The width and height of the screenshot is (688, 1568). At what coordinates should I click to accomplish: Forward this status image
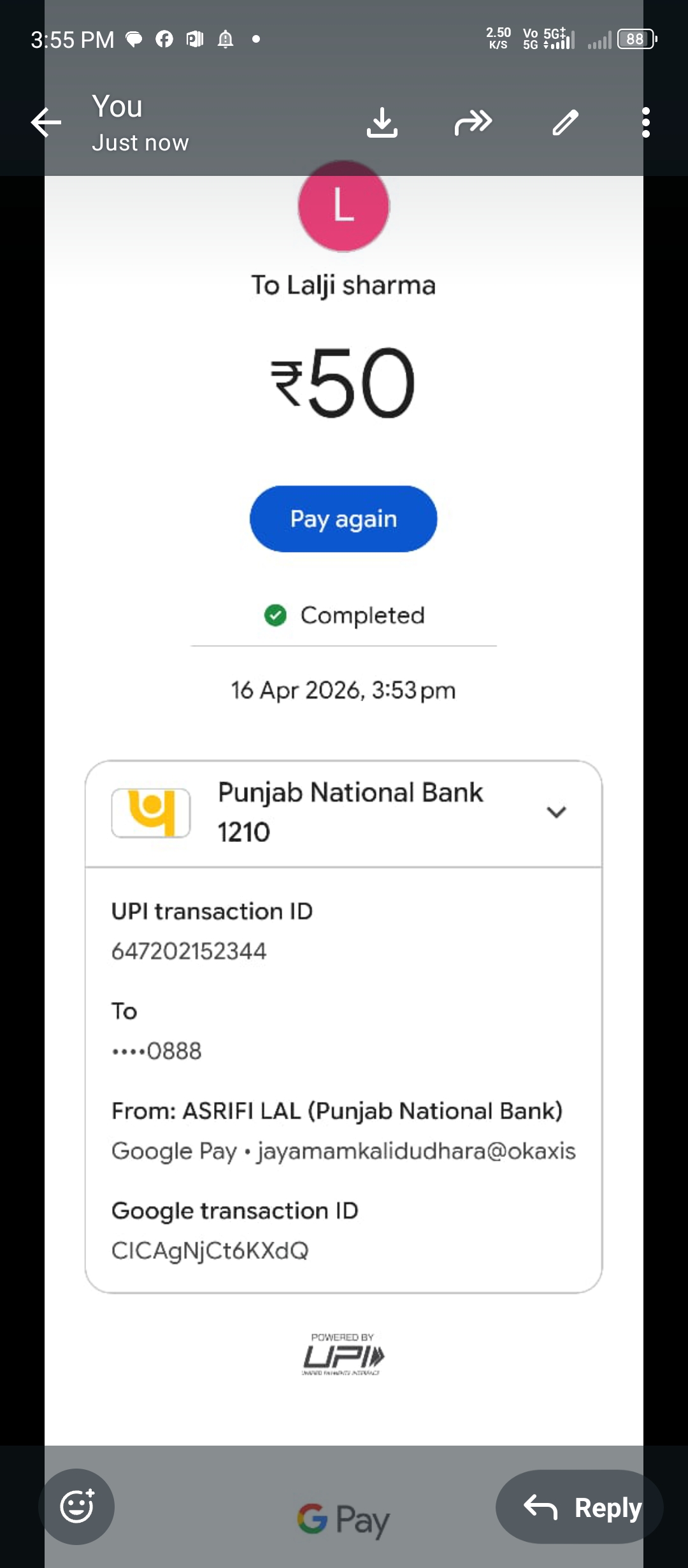click(x=473, y=122)
